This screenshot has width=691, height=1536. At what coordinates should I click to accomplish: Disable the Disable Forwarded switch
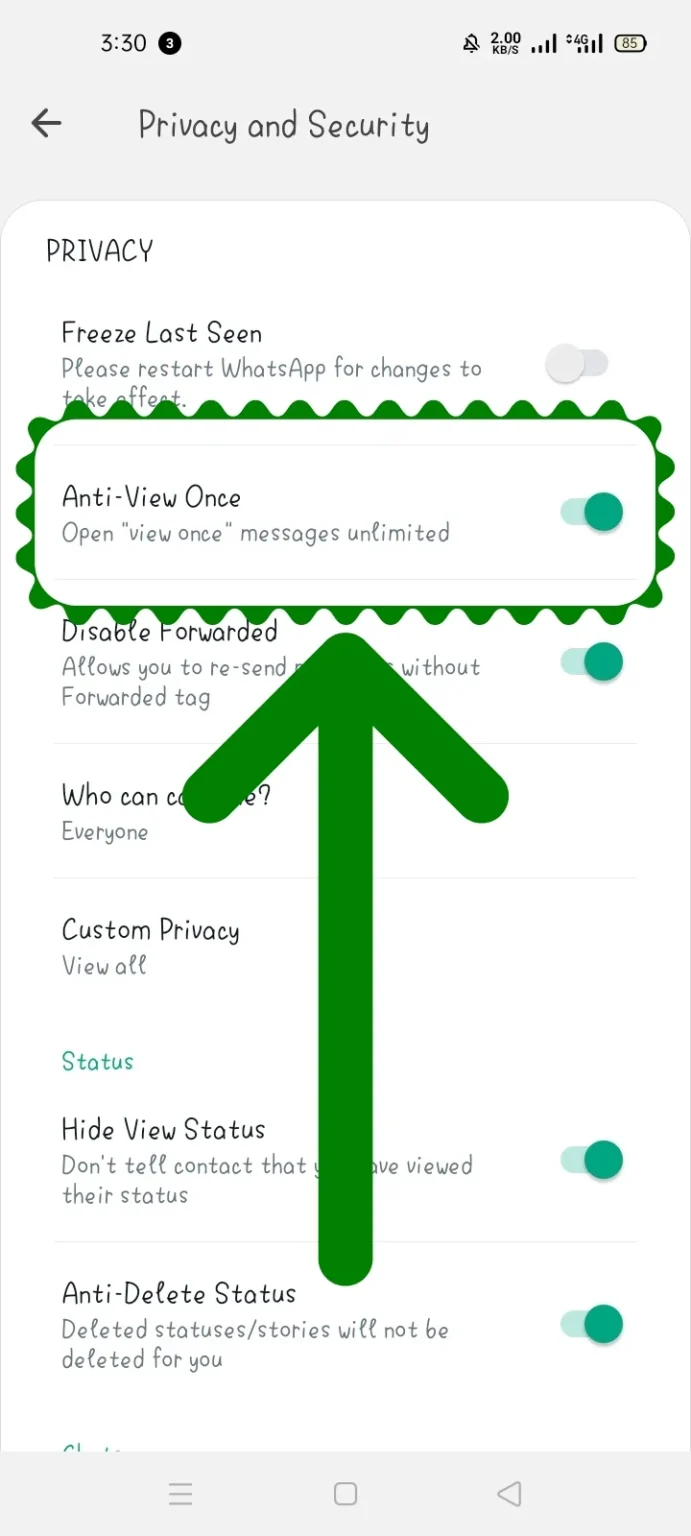592,662
